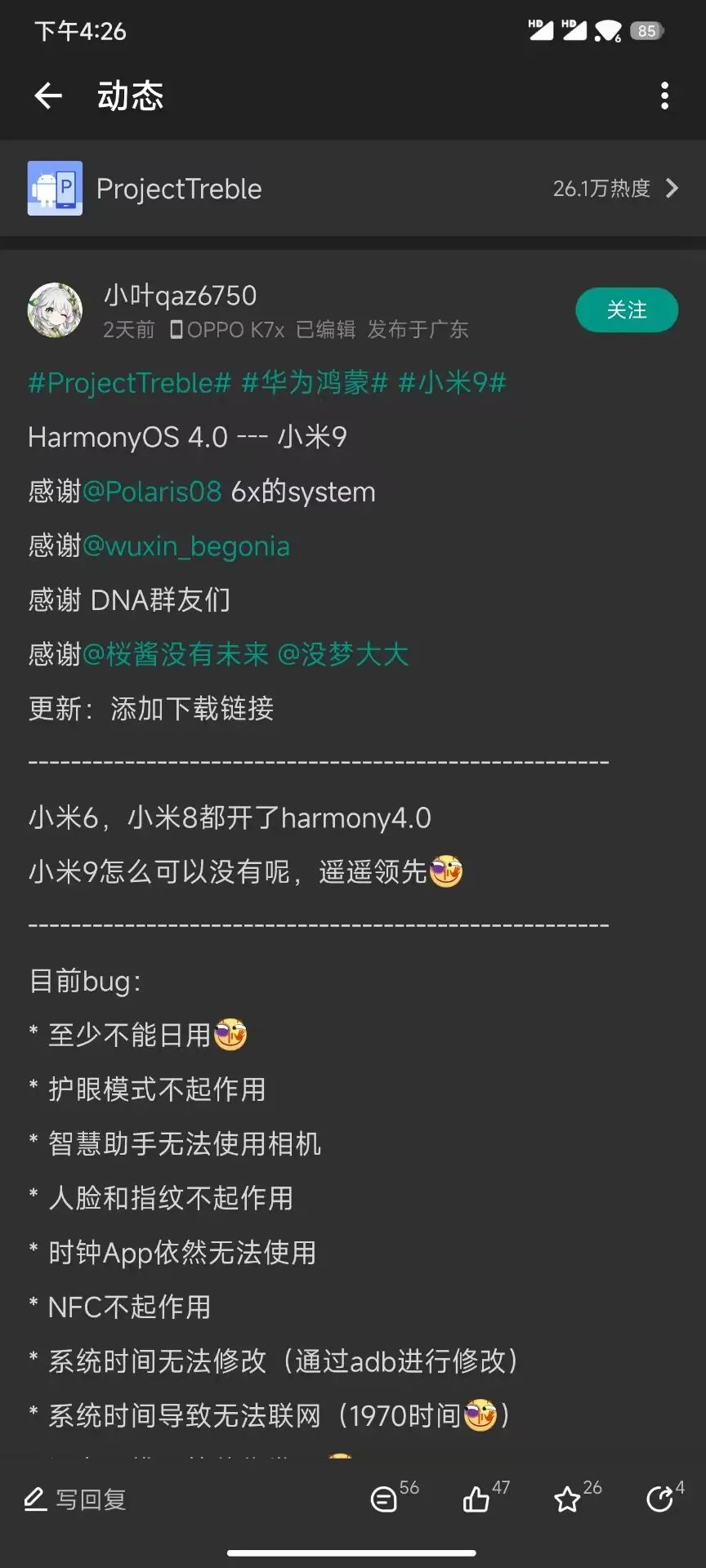Visit the @wuxin_begonia mention
The width and height of the screenshot is (706, 1568).
coord(186,546)
